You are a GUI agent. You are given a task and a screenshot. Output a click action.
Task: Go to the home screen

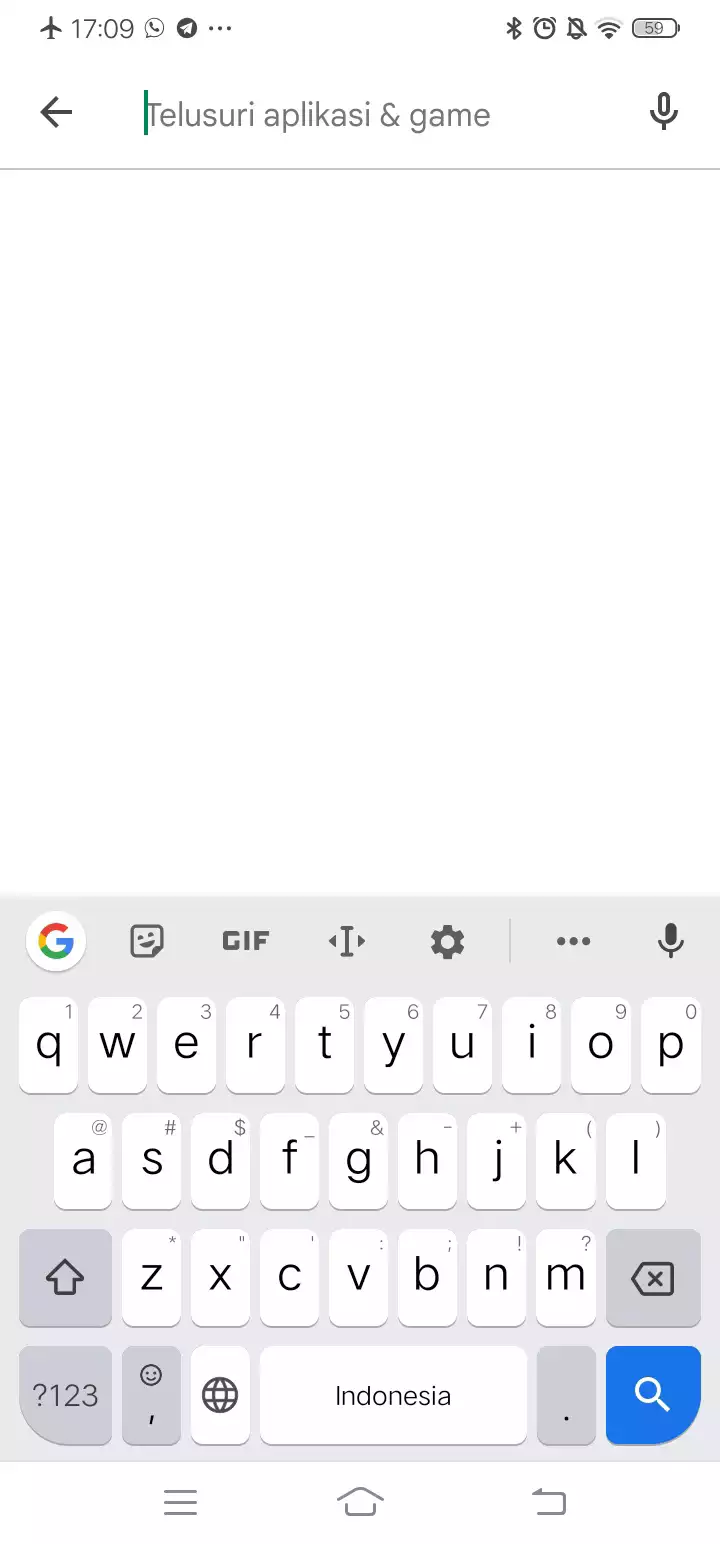point(360,1502)
